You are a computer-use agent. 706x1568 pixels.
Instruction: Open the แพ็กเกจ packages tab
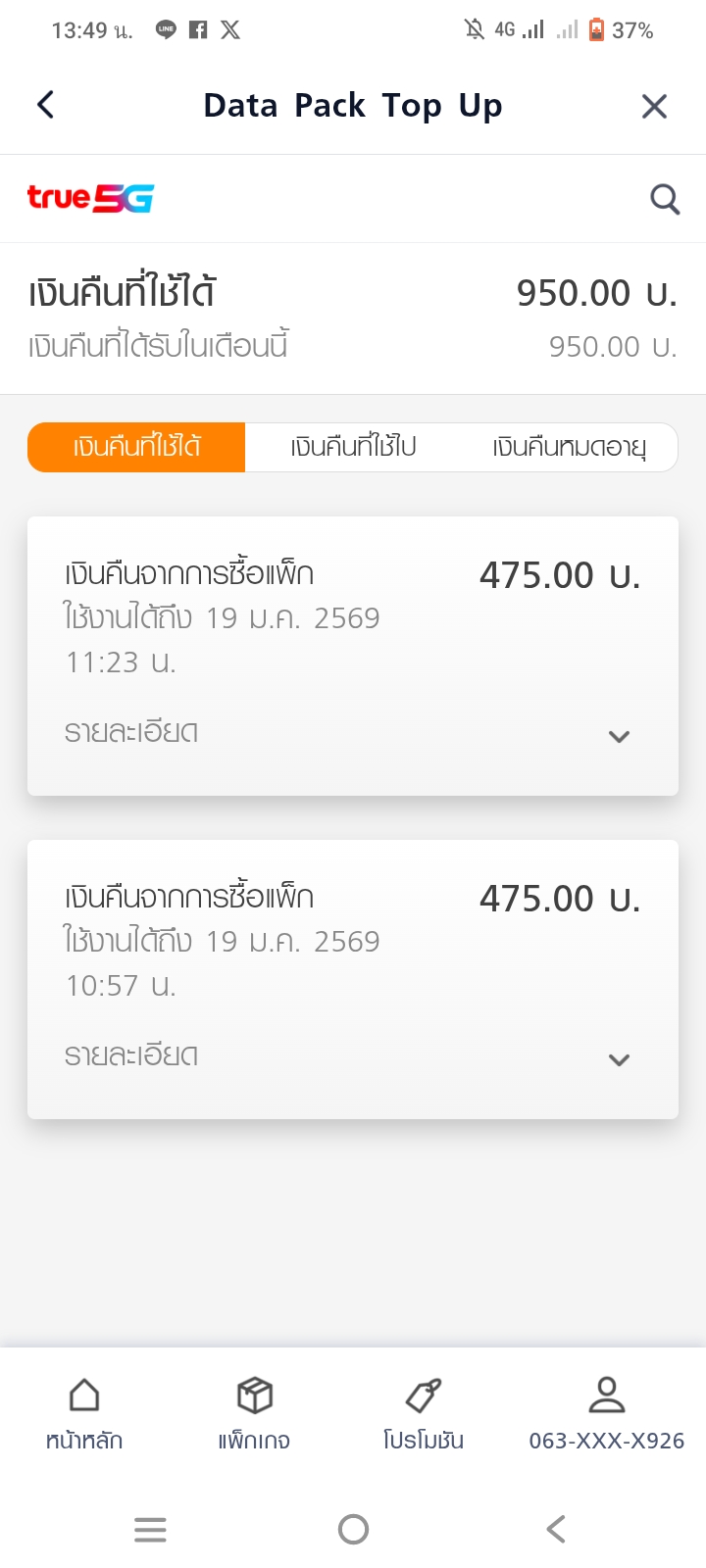pyautogui.click(x=254, y=1413)
